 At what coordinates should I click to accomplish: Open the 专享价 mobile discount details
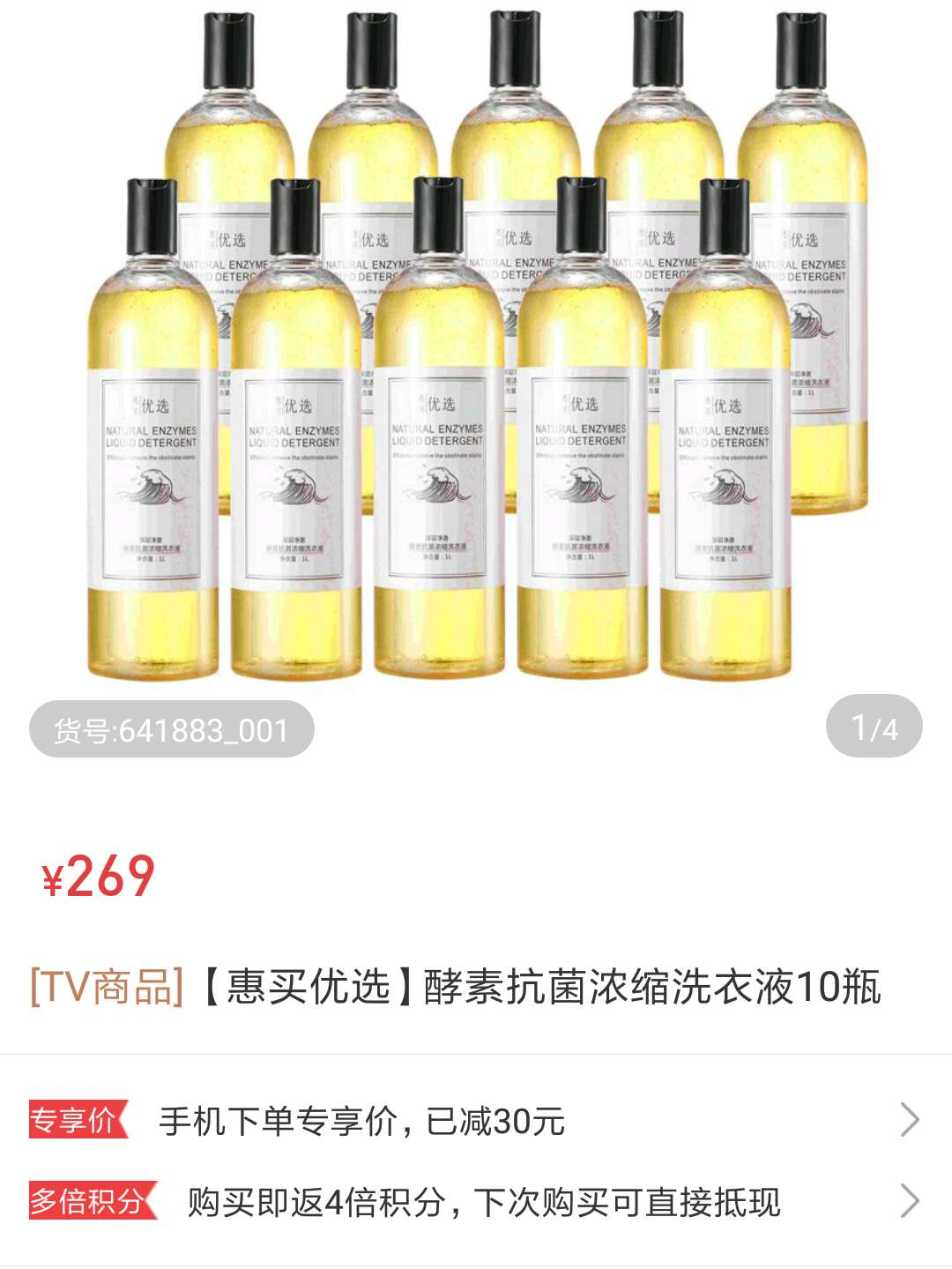[476, 1121]
